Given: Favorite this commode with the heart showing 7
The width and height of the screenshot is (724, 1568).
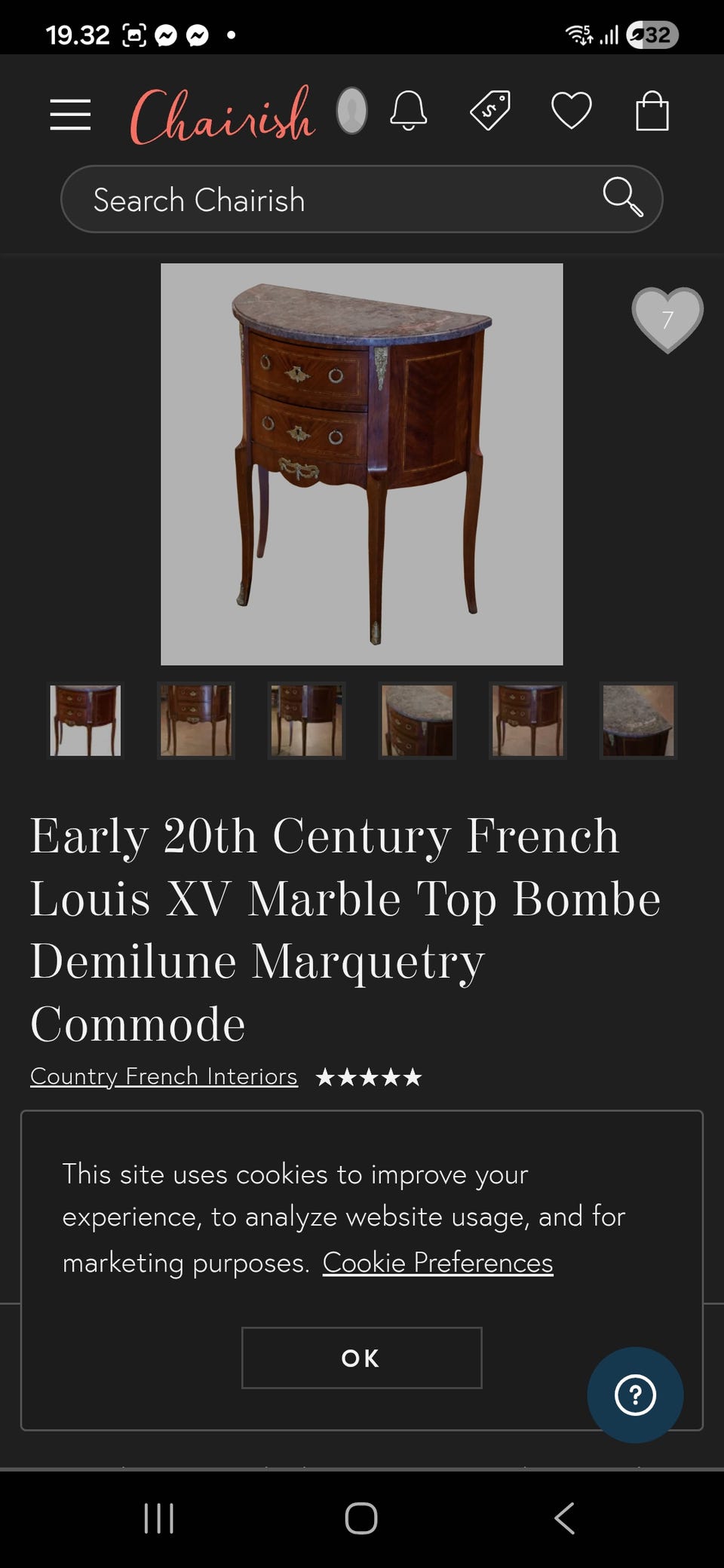Looking at the screenshot, I should (x=667, y=320).
